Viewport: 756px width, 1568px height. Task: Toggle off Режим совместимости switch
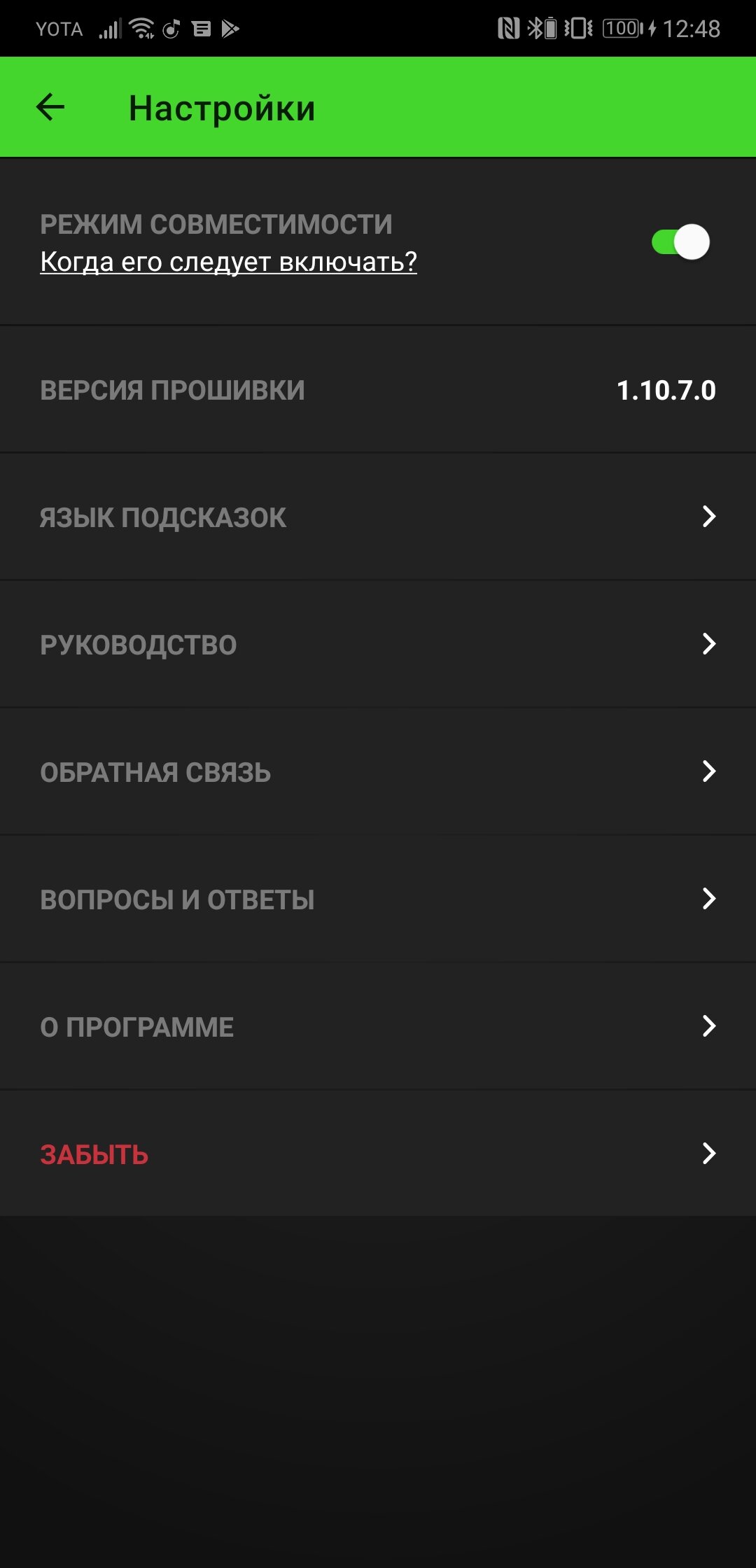[680, 242]
